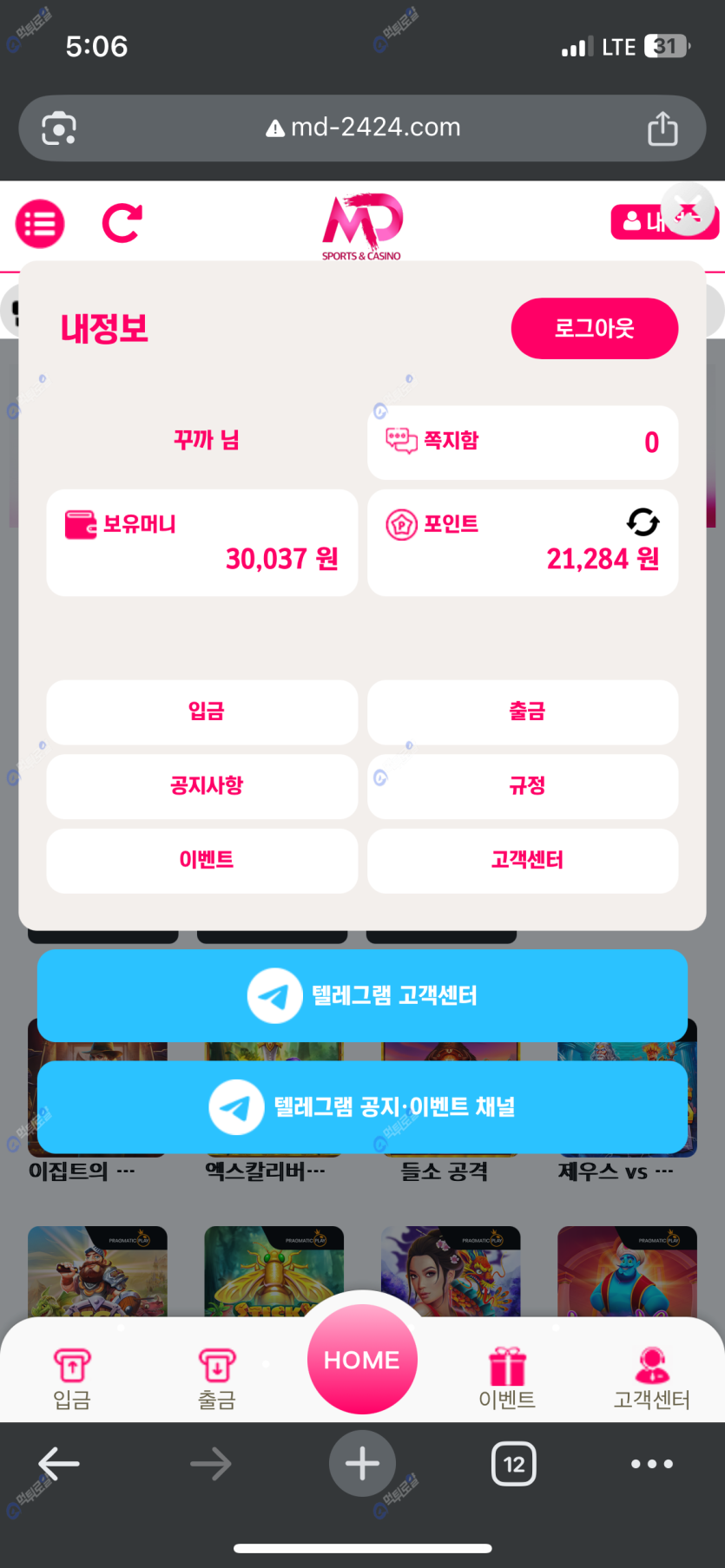Contact 텔레그램 고객센터
This screenshot has width=725, height=1568.
coord(362,995)
